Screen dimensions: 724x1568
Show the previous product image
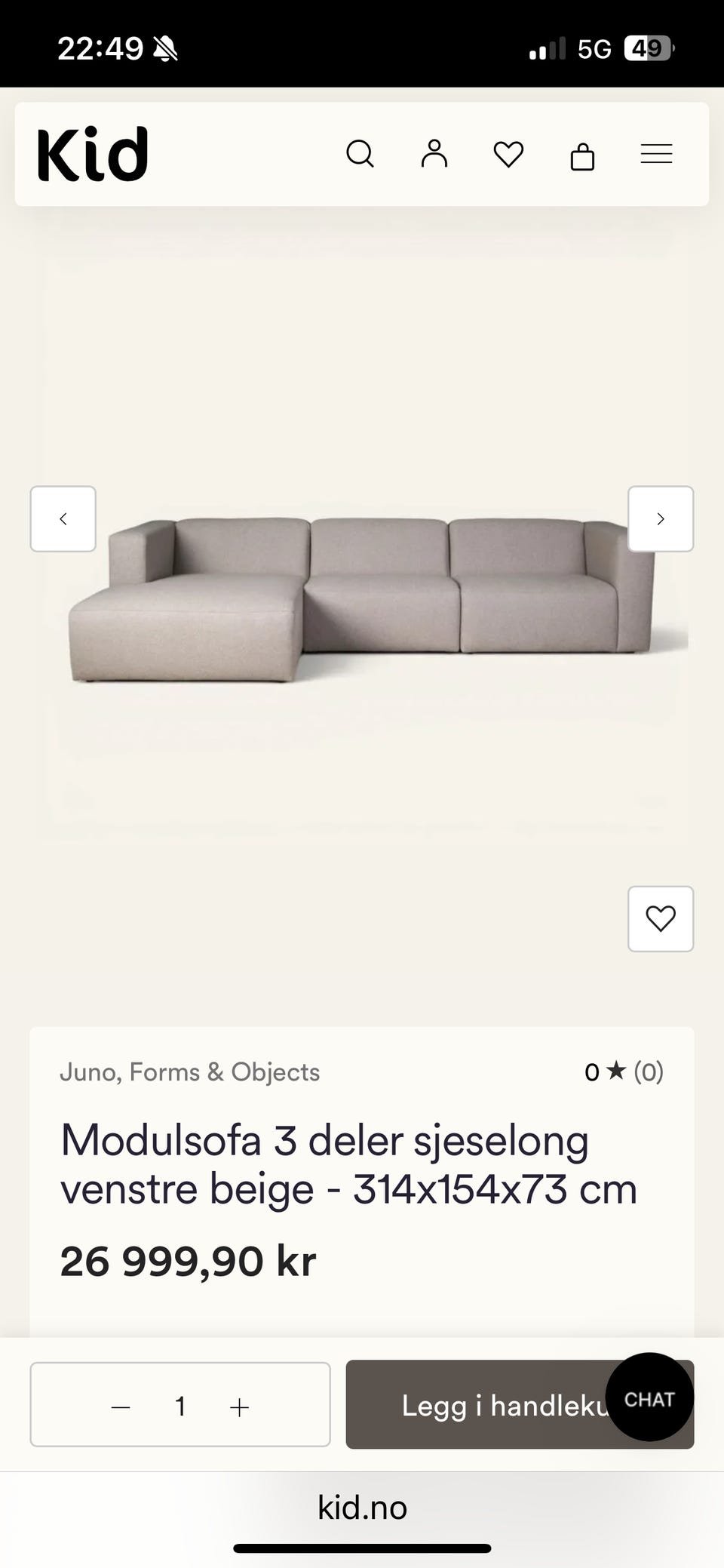point(63,519)
